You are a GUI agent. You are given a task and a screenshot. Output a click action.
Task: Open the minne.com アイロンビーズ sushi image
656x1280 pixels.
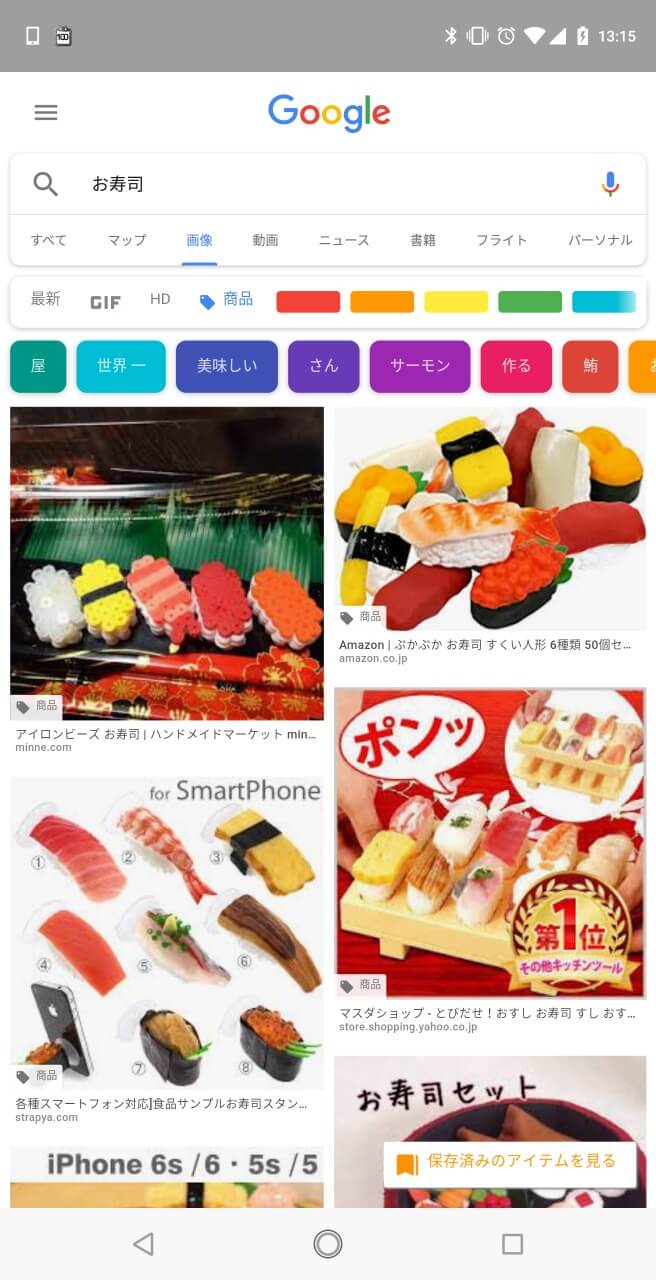point(167,563)
